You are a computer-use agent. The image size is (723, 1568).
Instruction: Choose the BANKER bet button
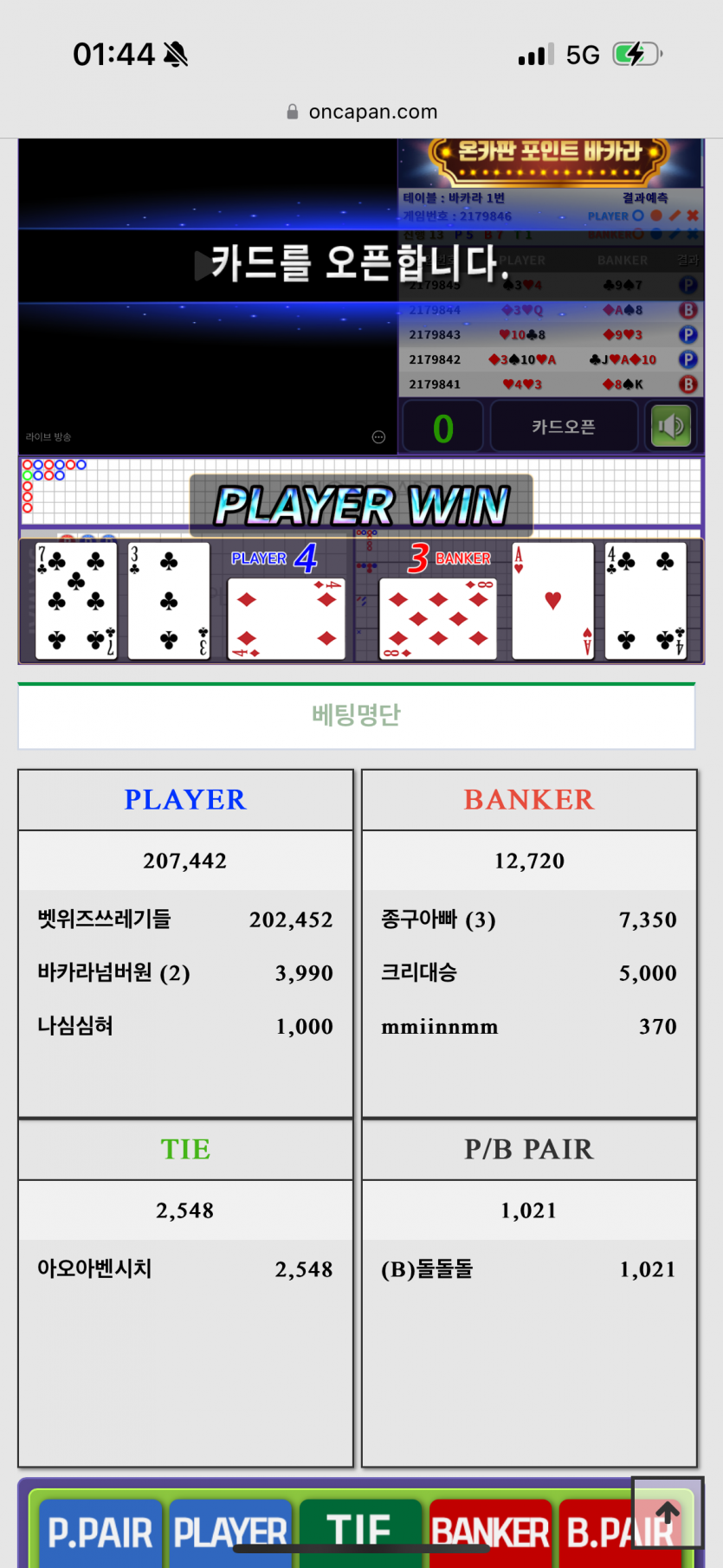click(490, 1531)
